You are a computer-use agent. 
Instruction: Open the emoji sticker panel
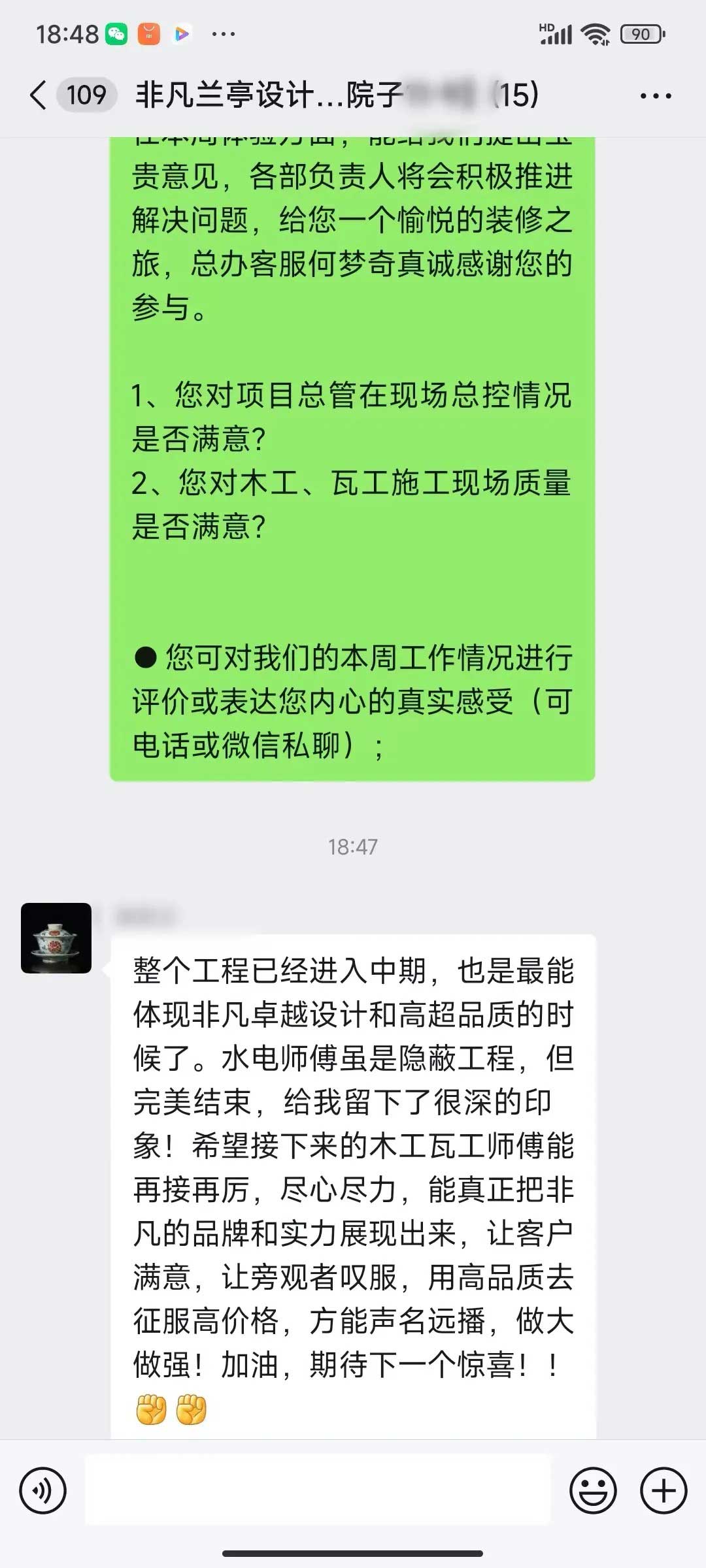click(593, 1490)
